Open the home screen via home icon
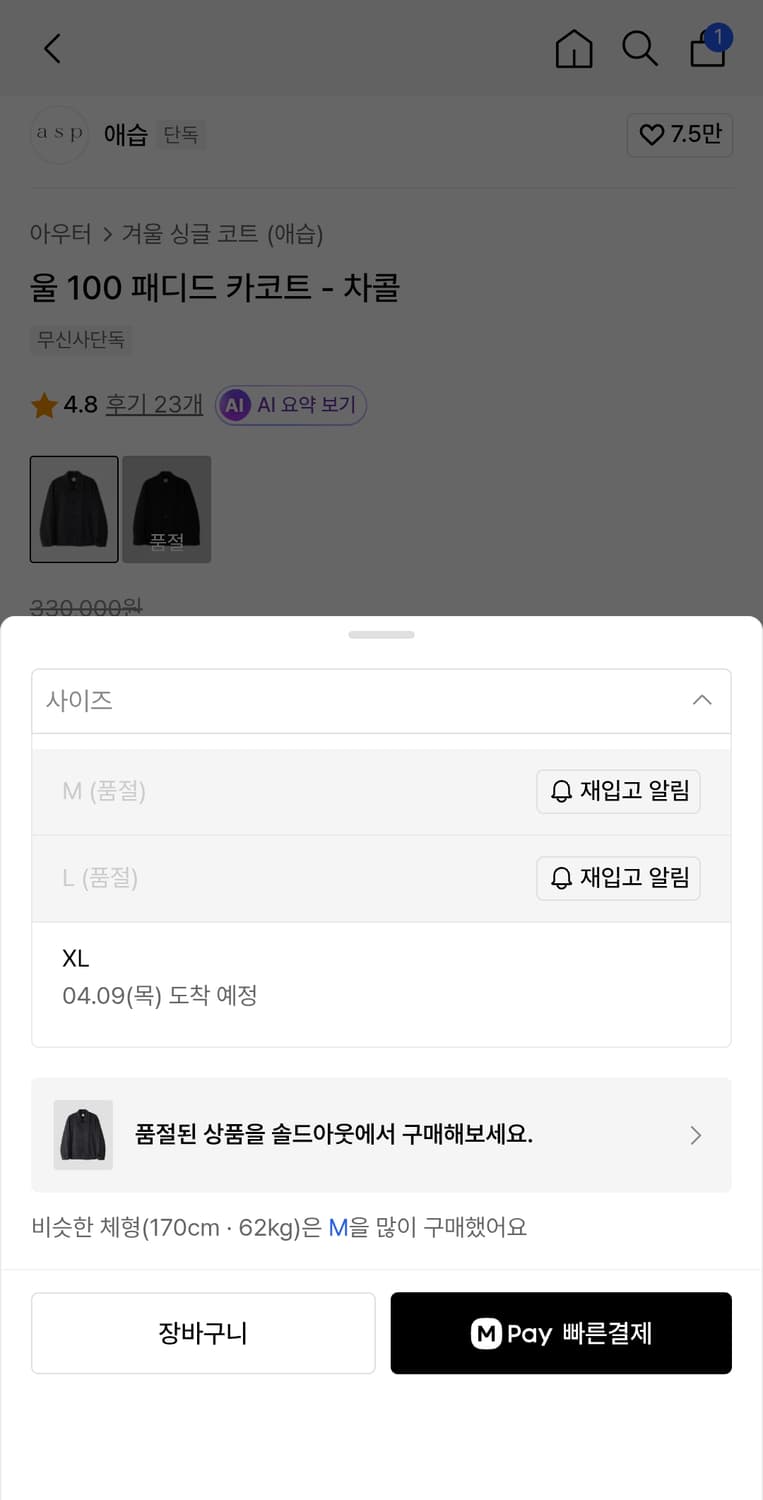This screenshot has width=763, height=1500. coord(574,48)
